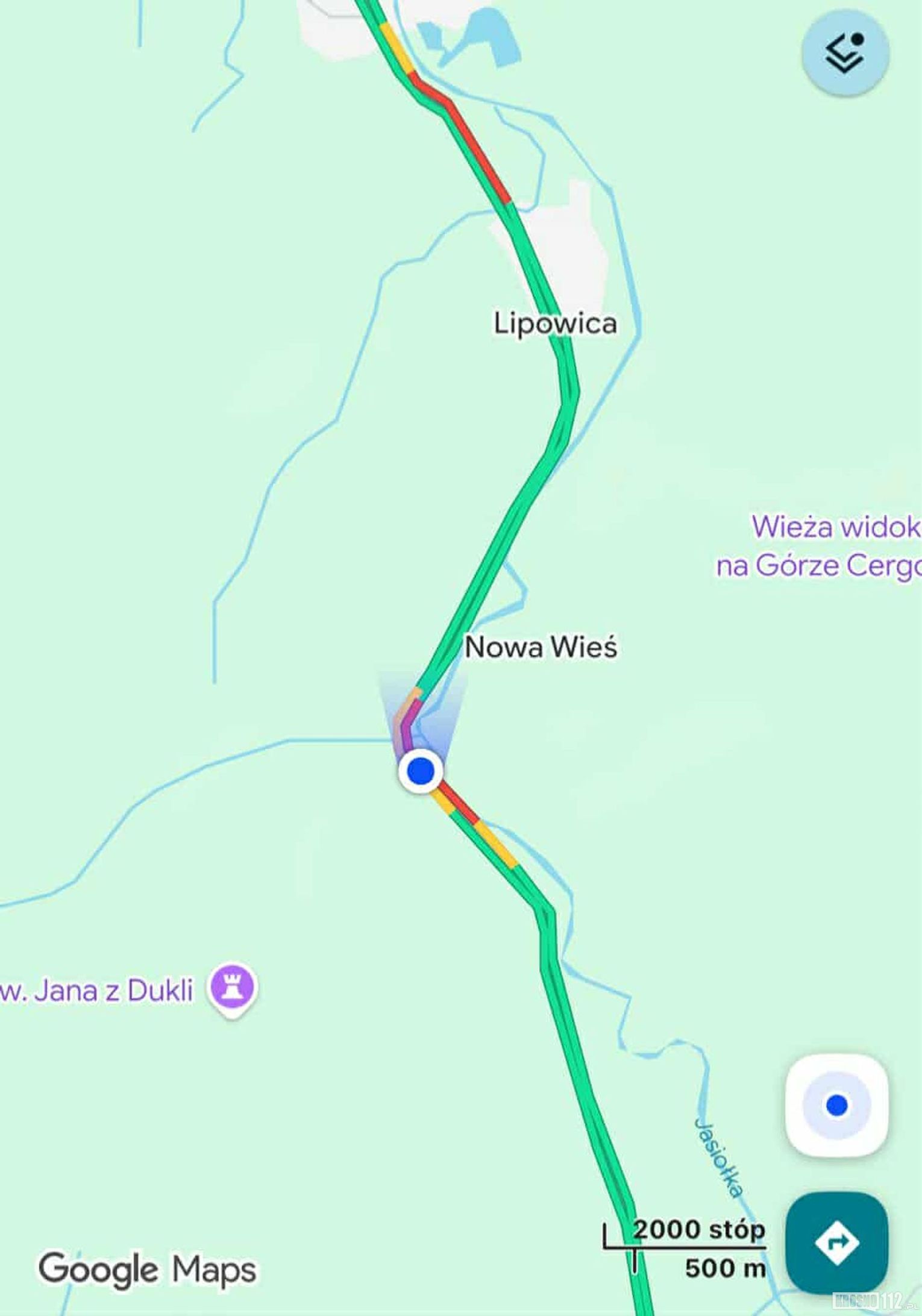Open the map layers button
Viewport: 922px width, 1316px height.
click(845, 52)
